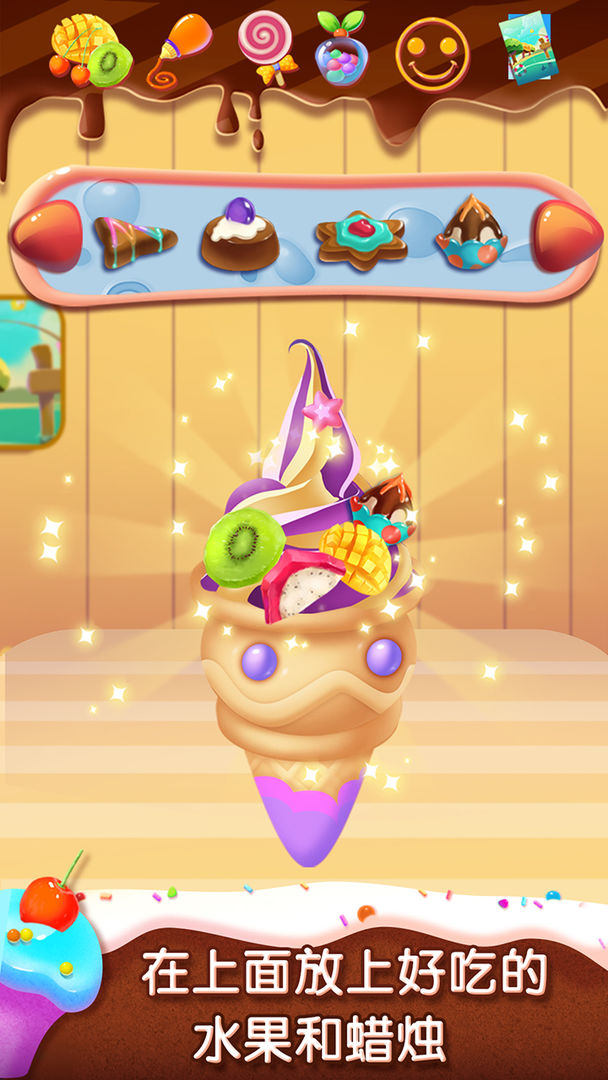Show next toppings with right arrow

click(x=566, y=237)
